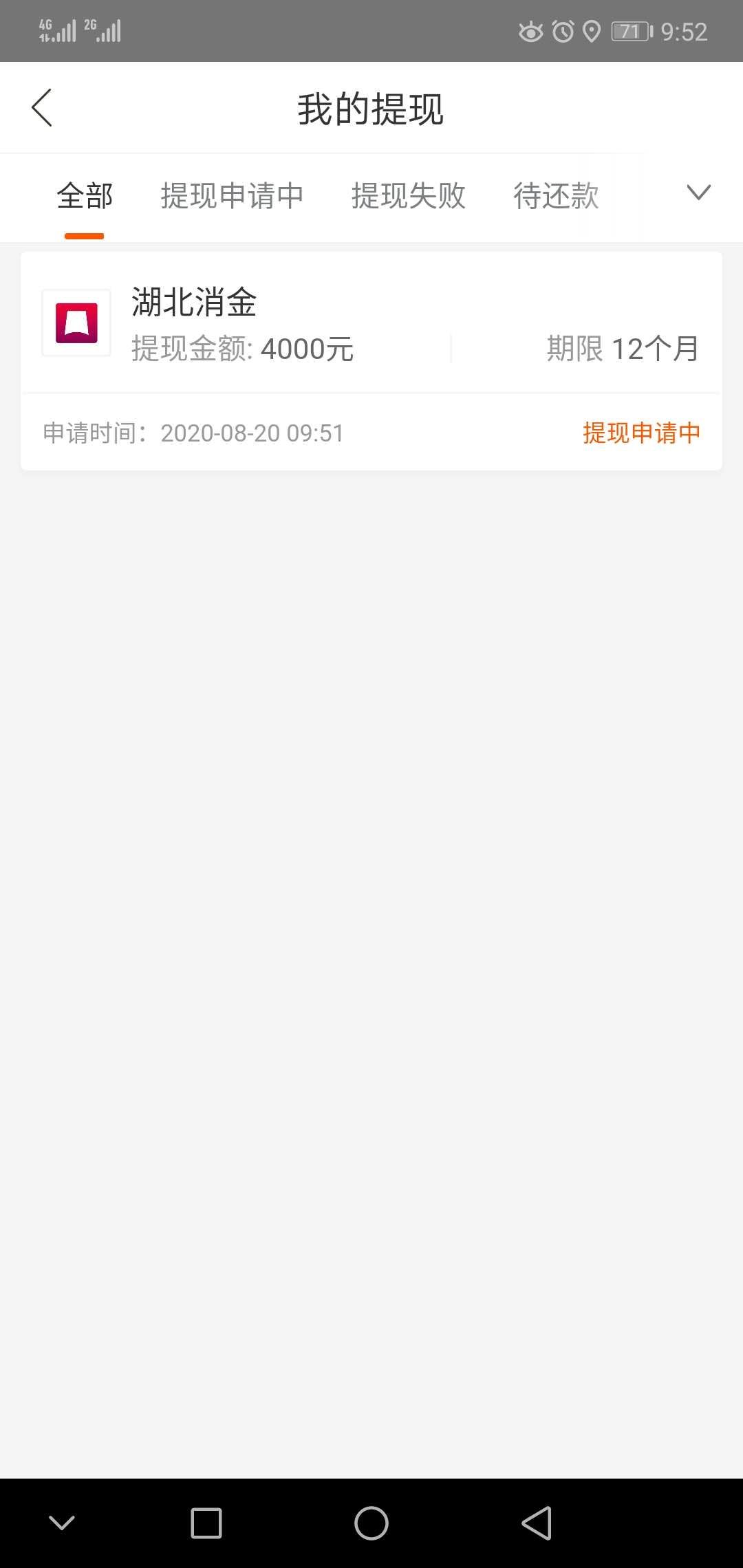Go back using the header arrow
Screen dimensions: 743x1568
(x=42, y=108)
